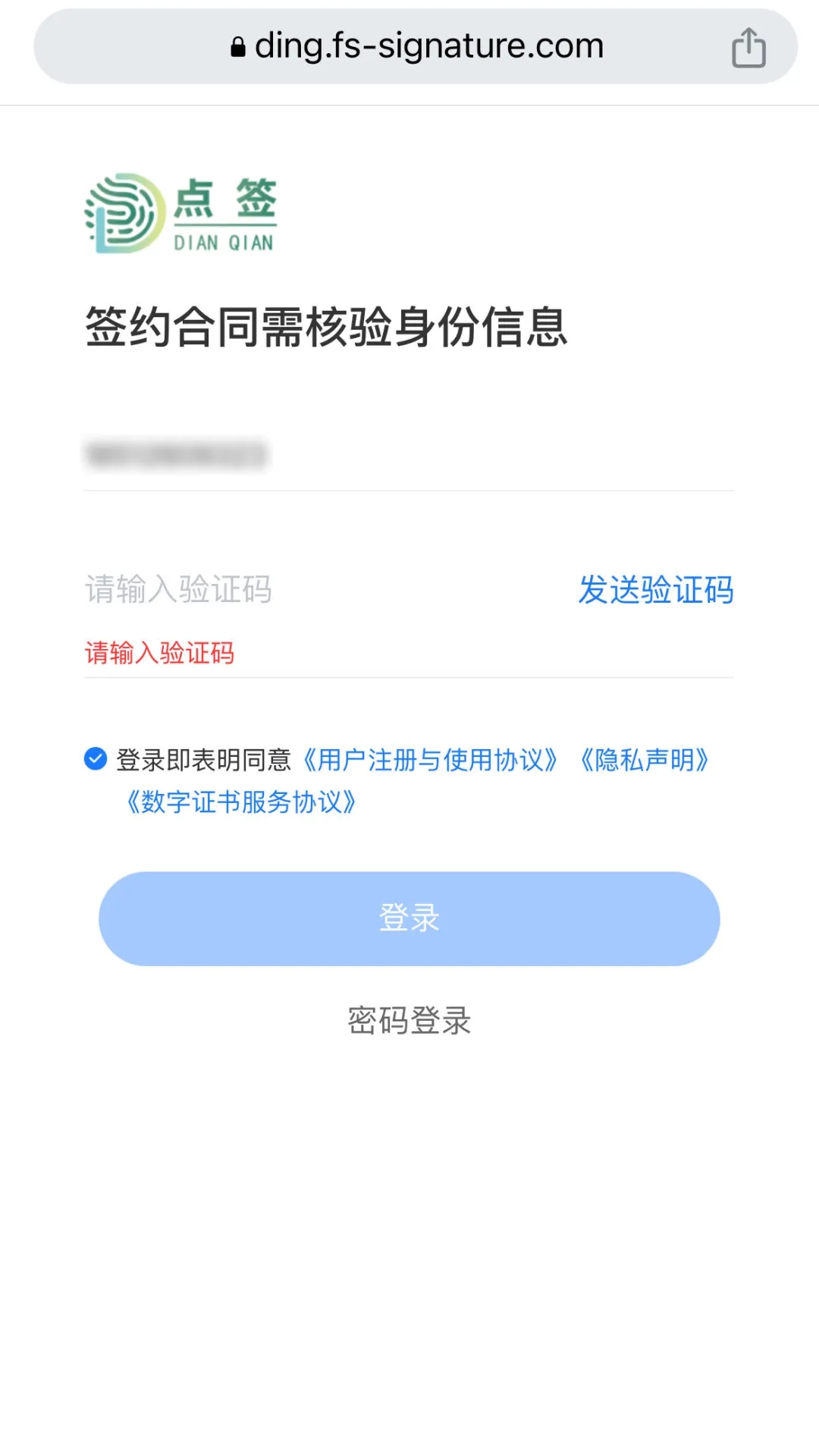Tap the blurred phone number field
Screen dimensions: 819x1456
click(x=409, y=454)
